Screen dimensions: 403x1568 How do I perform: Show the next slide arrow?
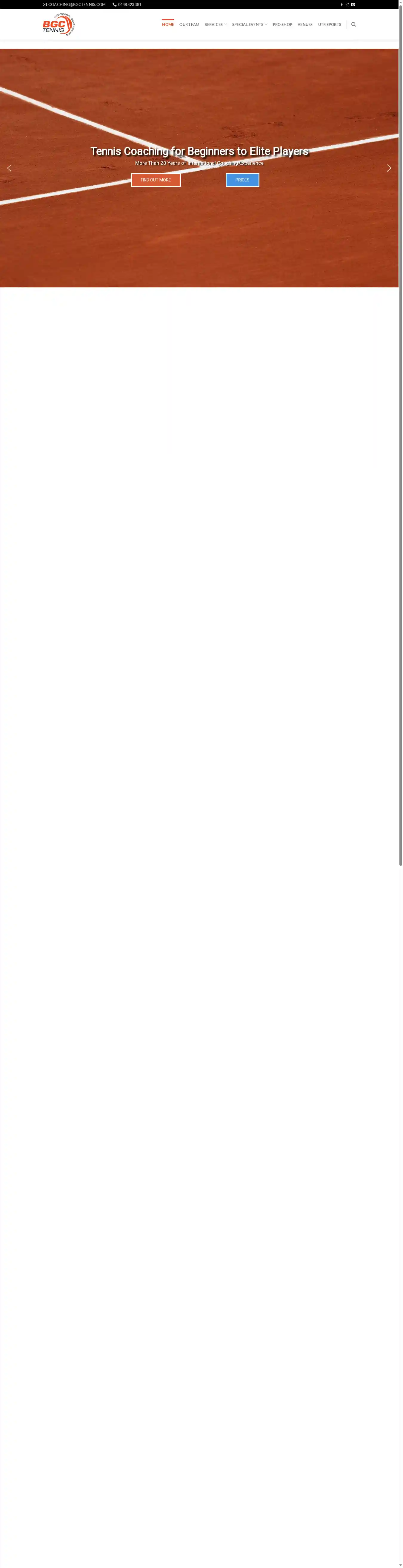(389, 168)
